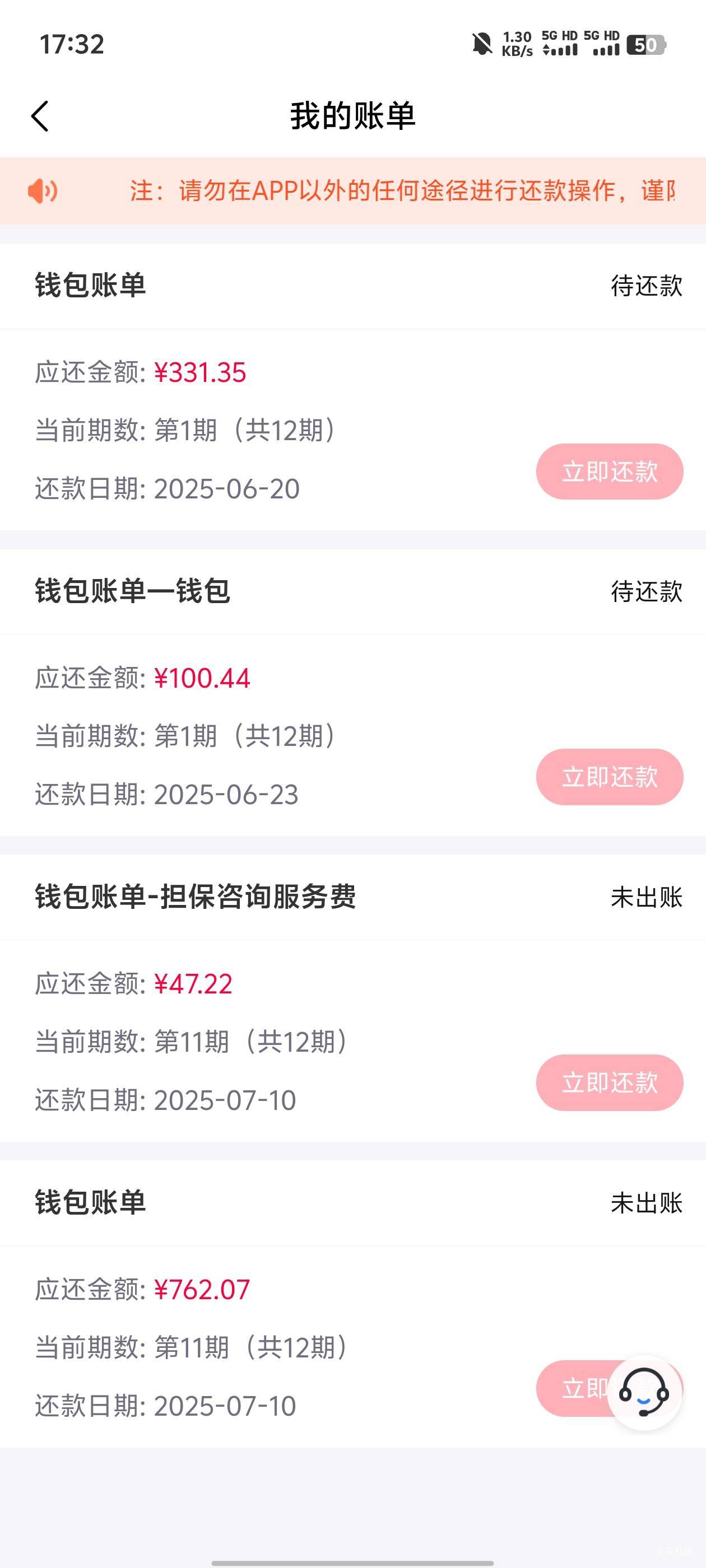Tap 立即还款 for the ¥100.44 bill
Viewport: 706px width, 1568px height.
[609, 777]
